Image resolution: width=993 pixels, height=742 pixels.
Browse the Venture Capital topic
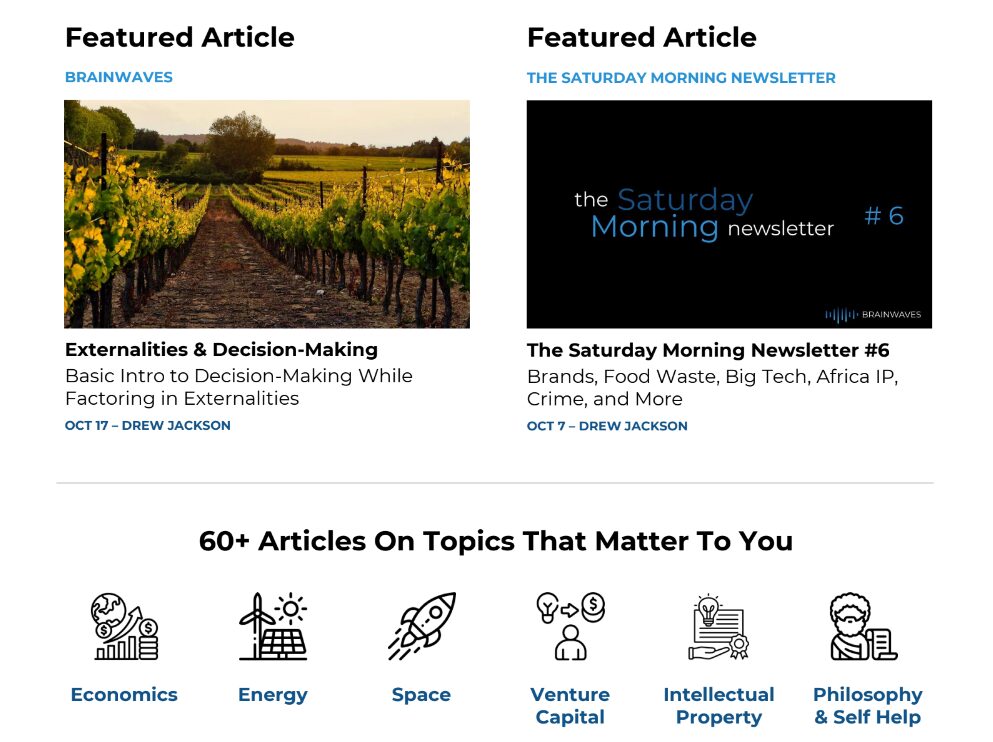[x=570, y=705]
